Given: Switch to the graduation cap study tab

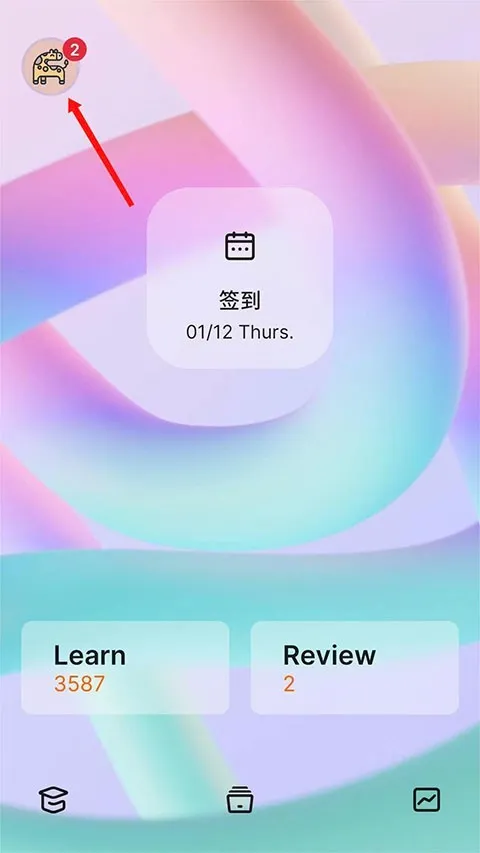Looking at the screenshot, I should 53,800.
